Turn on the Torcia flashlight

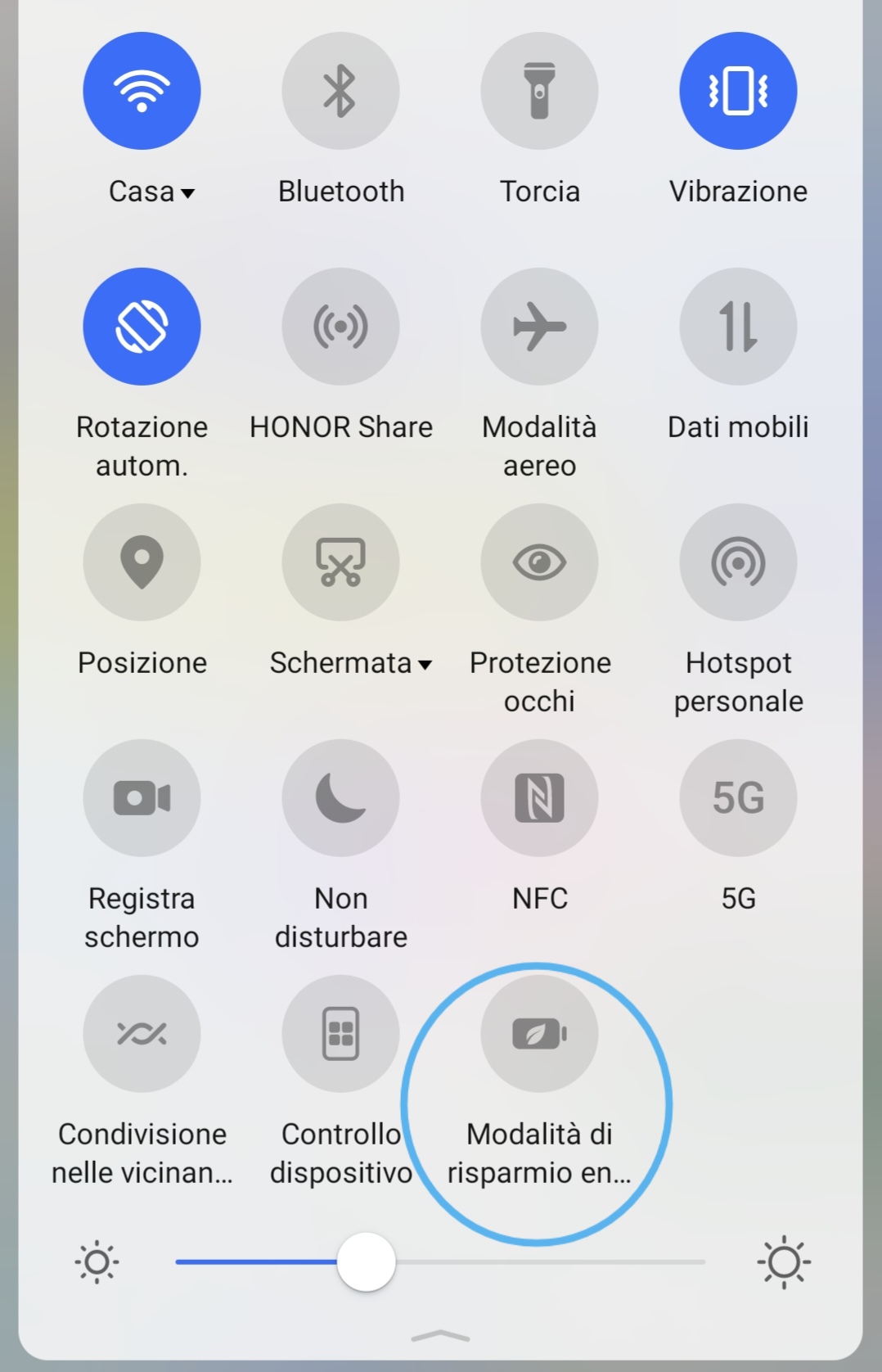(x=539, y=91)
